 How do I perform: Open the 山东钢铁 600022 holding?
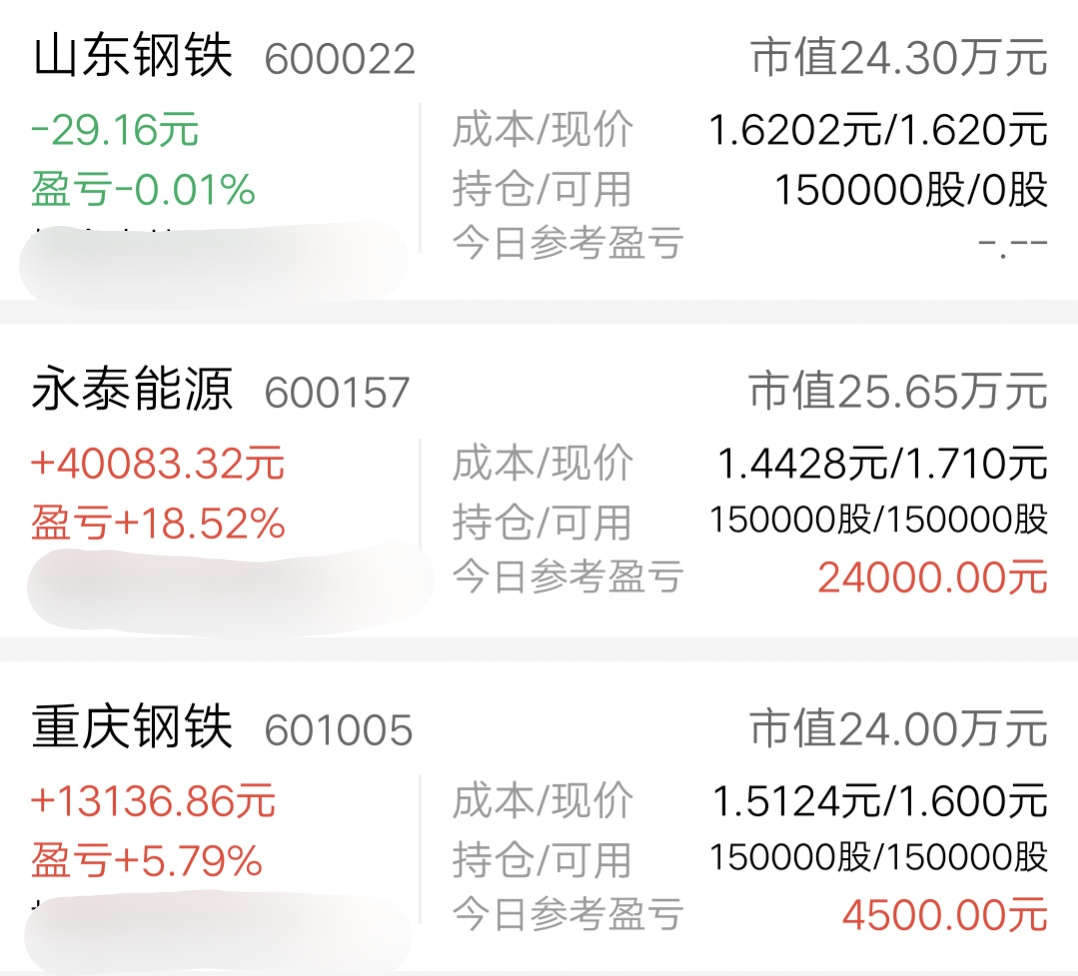225,58
